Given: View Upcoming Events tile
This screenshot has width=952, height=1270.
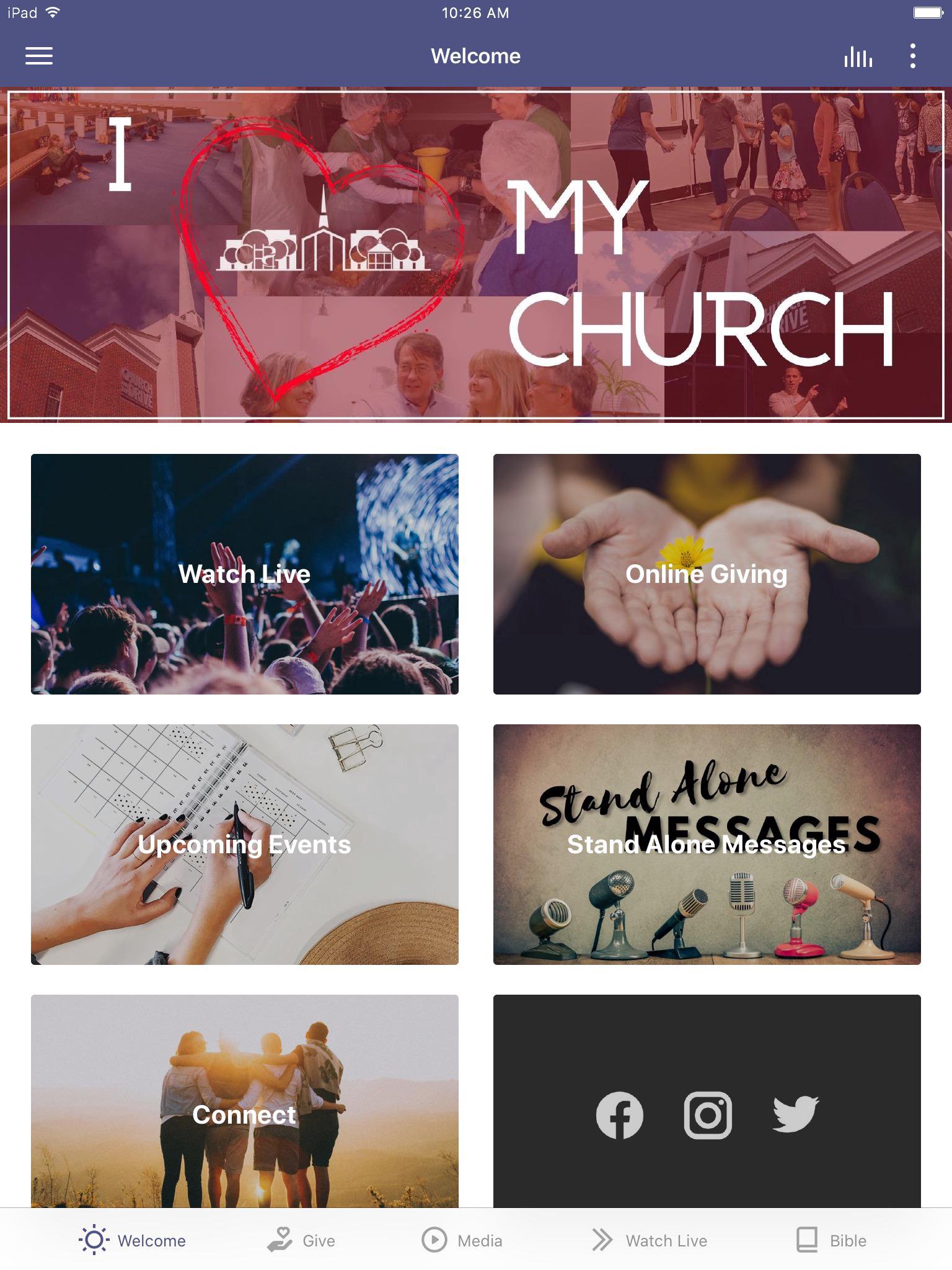Looking at the screenshot, I should (245, 845).
